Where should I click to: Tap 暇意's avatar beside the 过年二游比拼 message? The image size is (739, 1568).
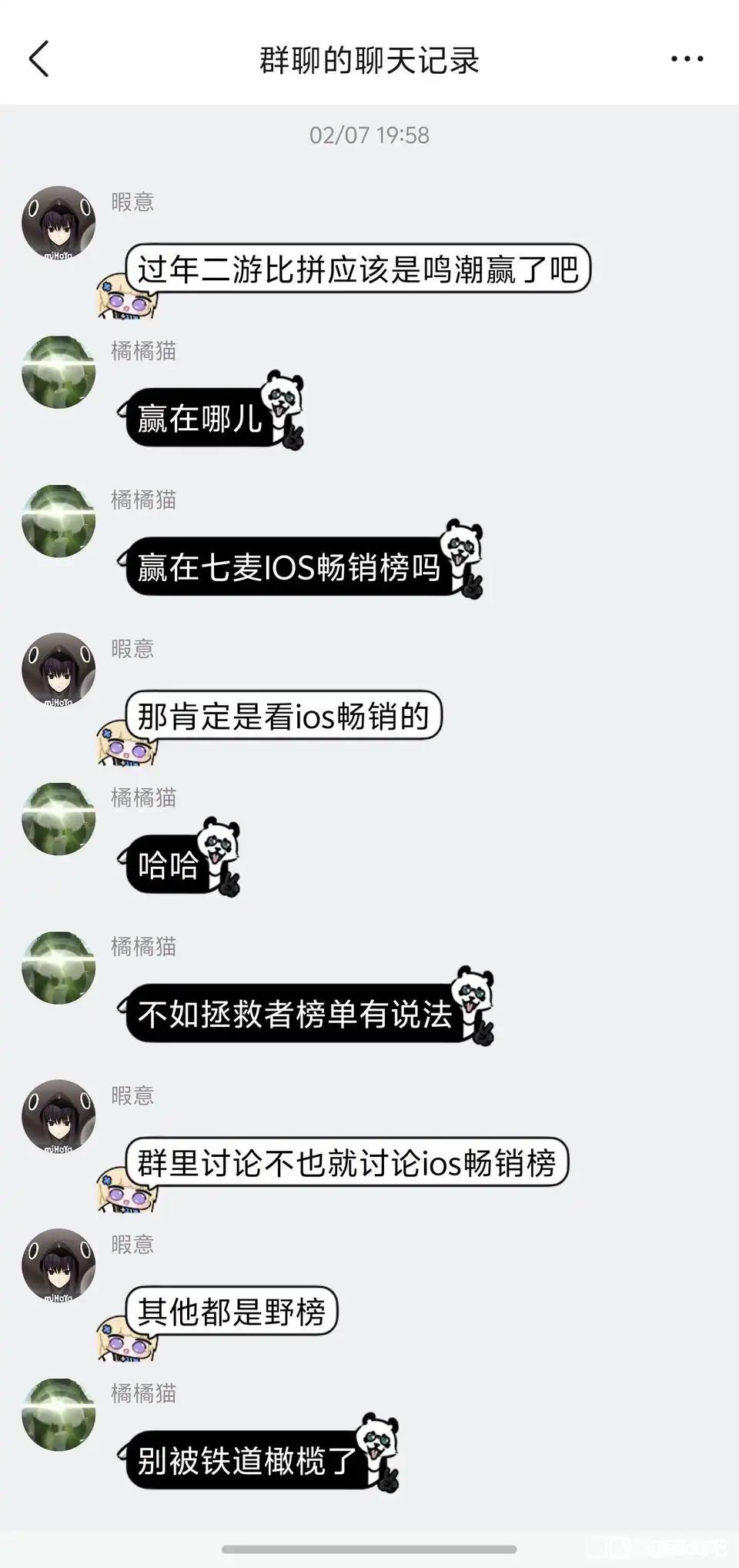(59, 222)
